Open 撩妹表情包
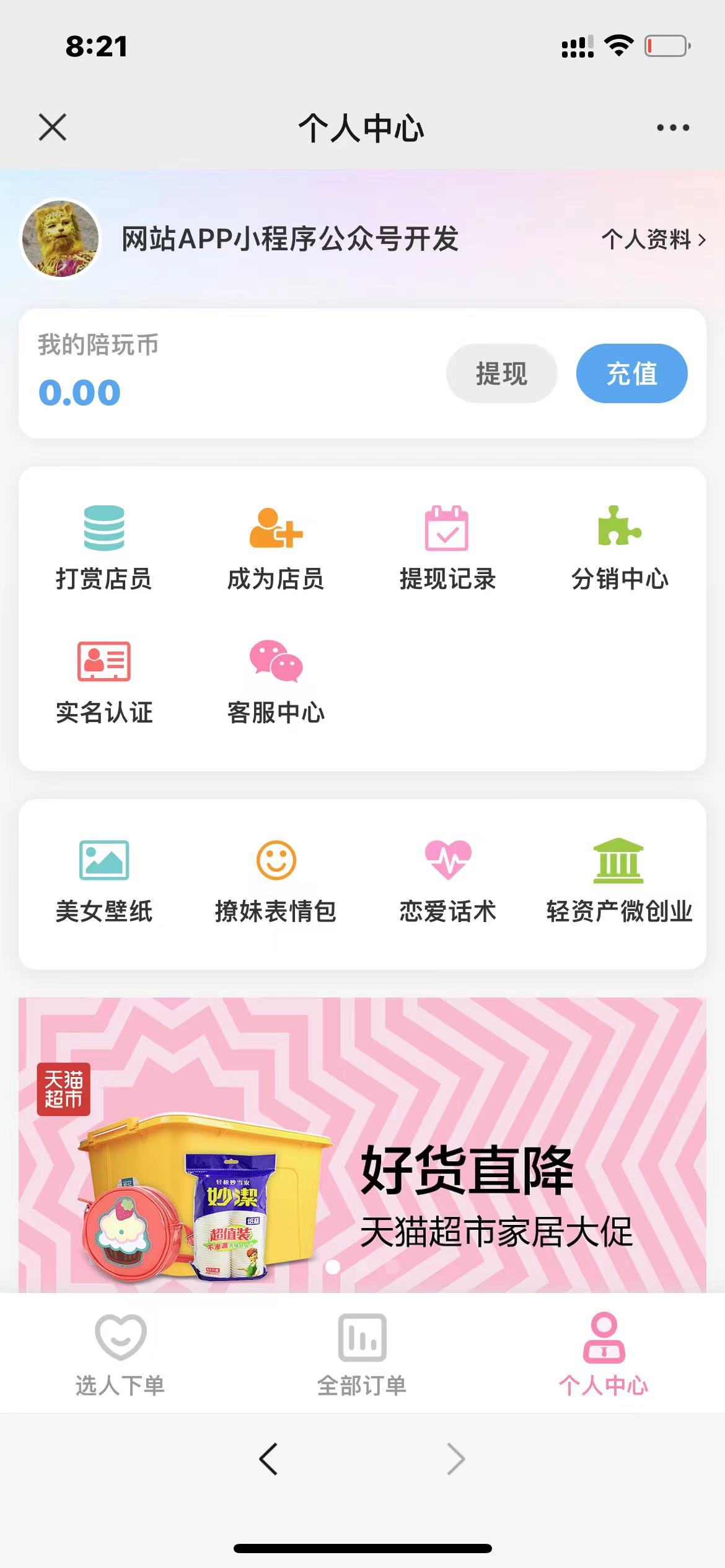725x1568 pixels. 276,881
